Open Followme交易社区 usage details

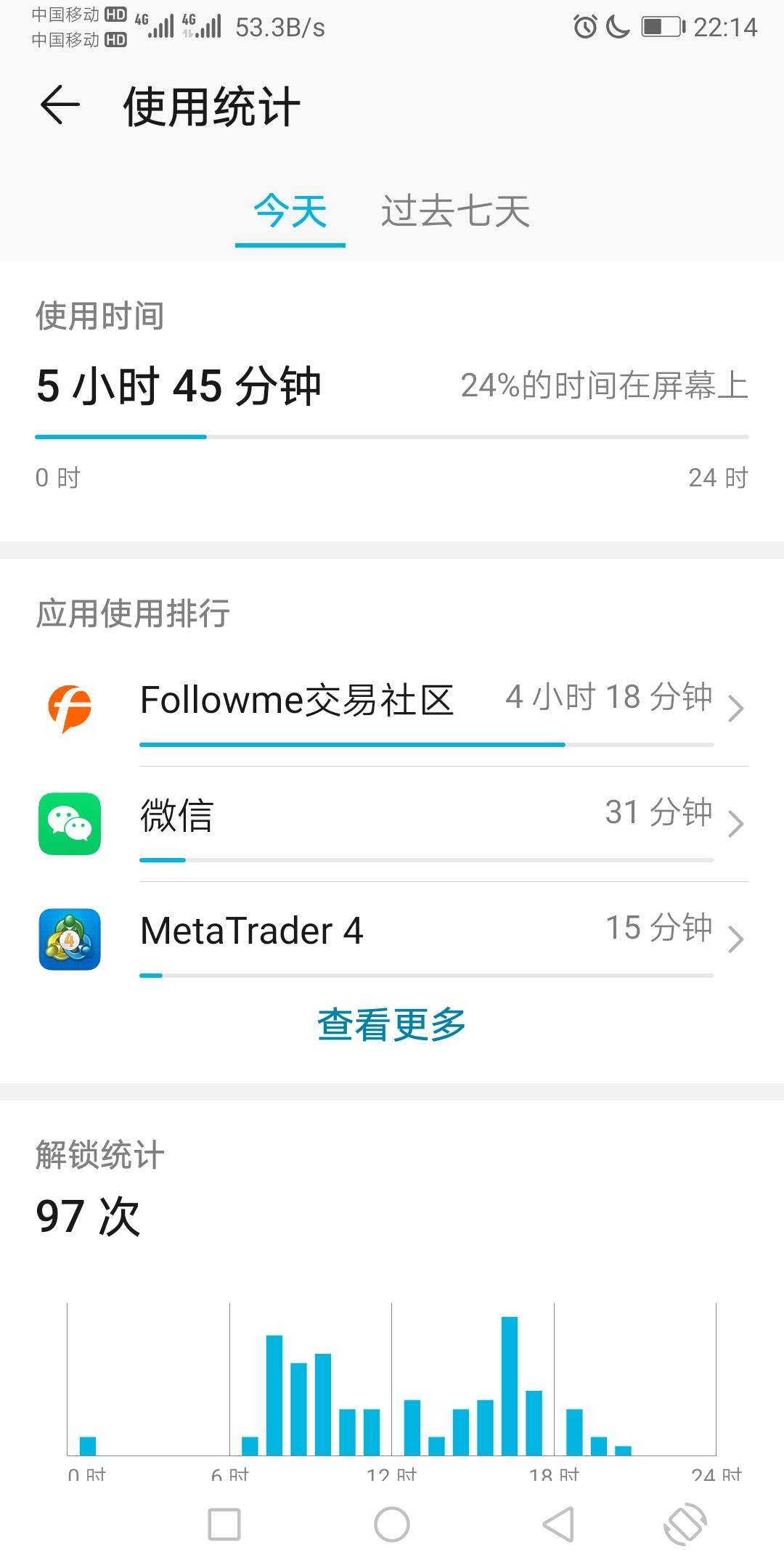coord(392,709)
